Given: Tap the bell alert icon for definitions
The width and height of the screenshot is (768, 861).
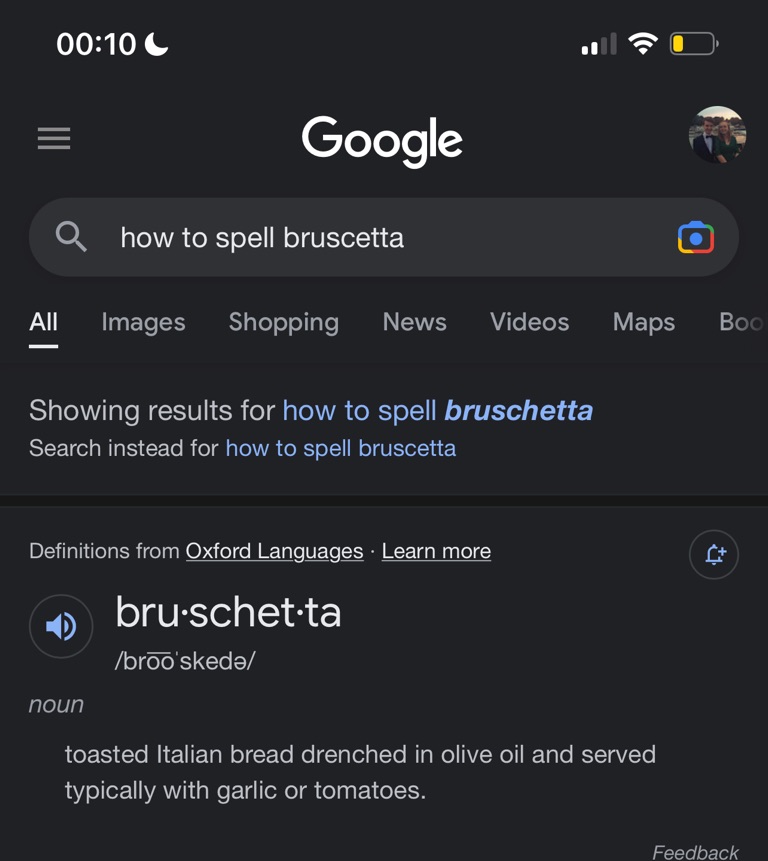Looking at the screenshot, I should (714, 554).
